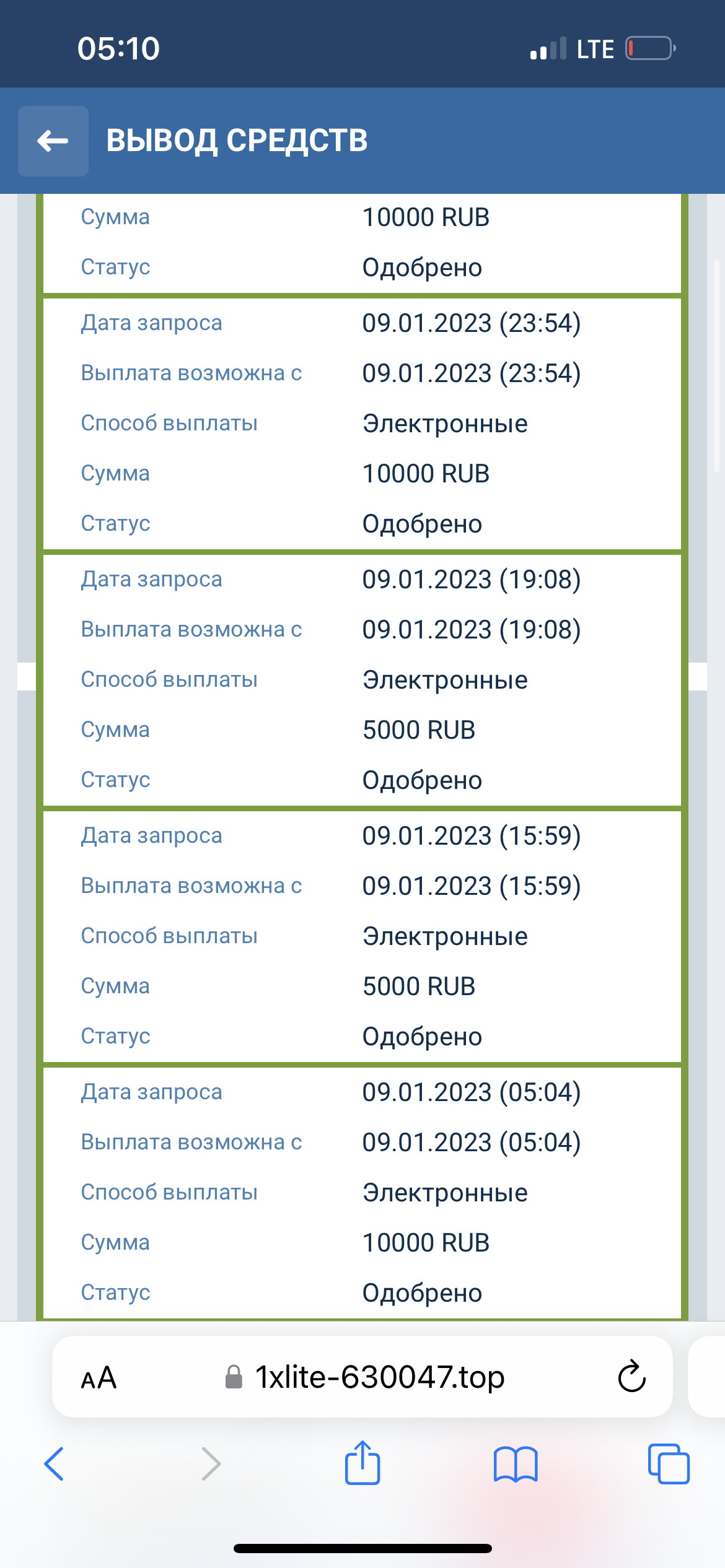
Task: Navigate to previous page in Safari
Action: tap(55, 1464)
